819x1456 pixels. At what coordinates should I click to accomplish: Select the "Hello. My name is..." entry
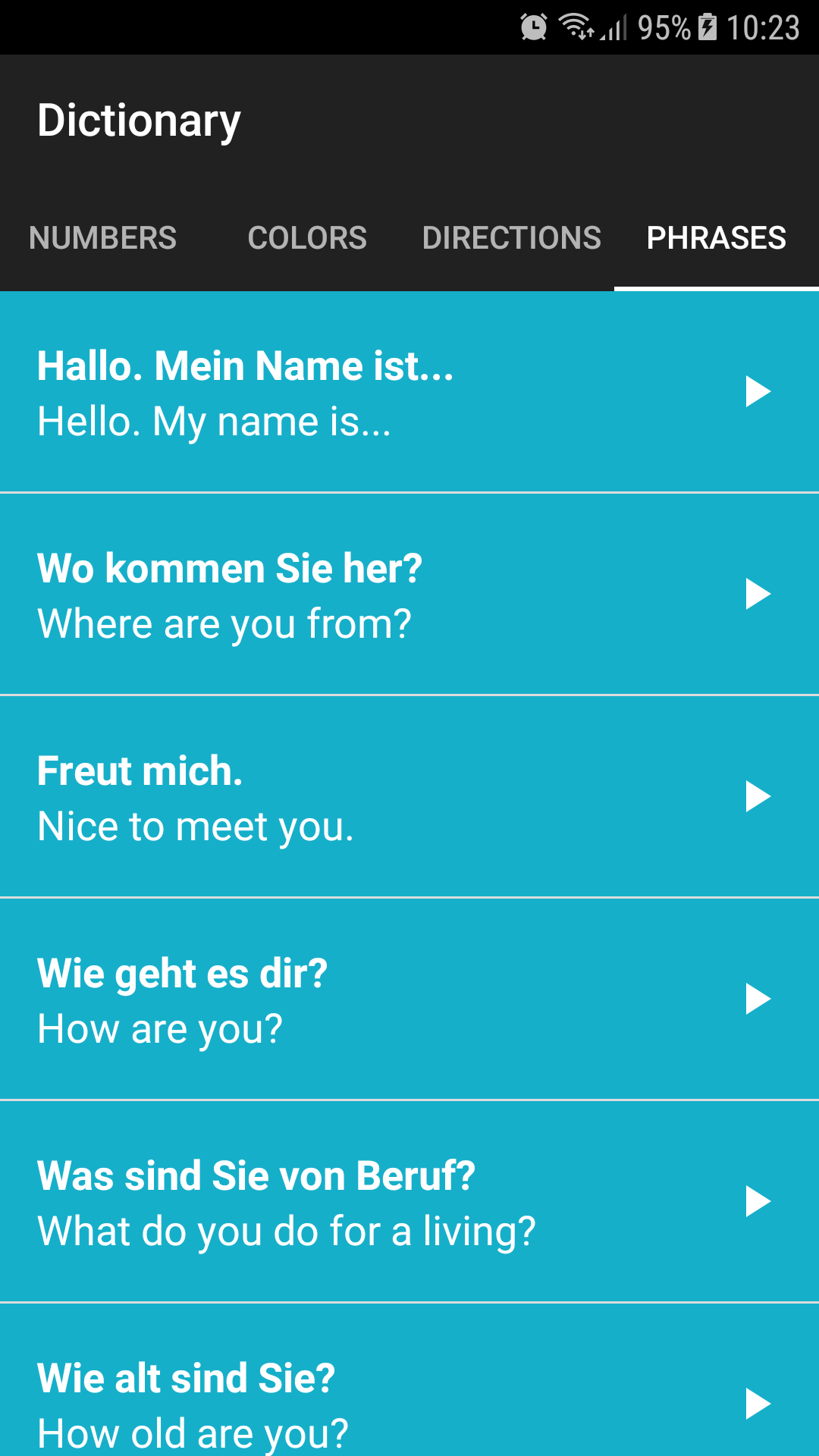(x=214, y=422)
